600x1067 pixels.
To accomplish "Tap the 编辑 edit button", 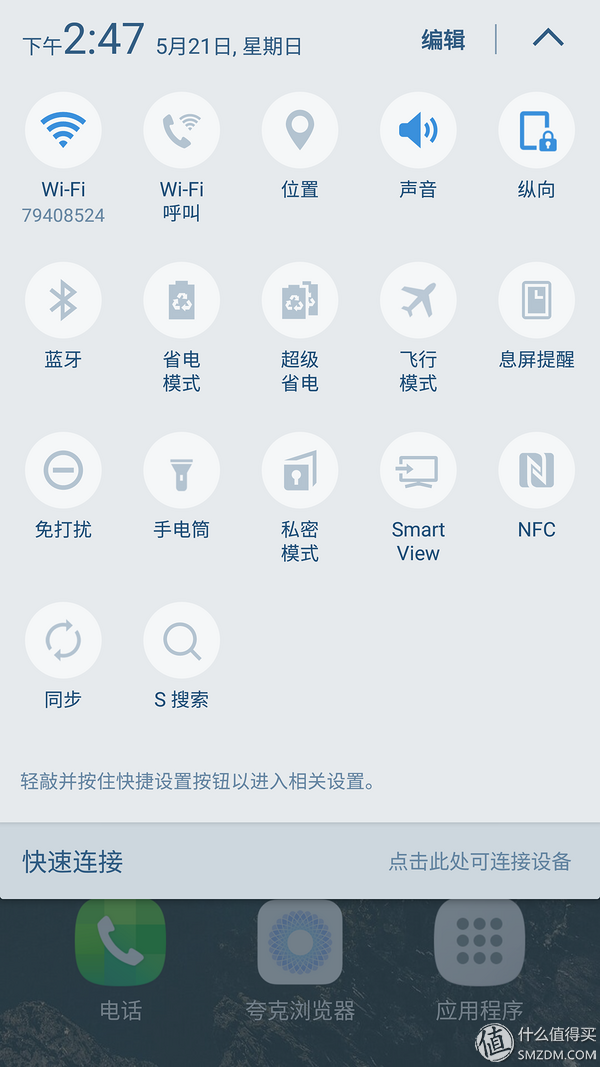I will click(x=443, y=40).
